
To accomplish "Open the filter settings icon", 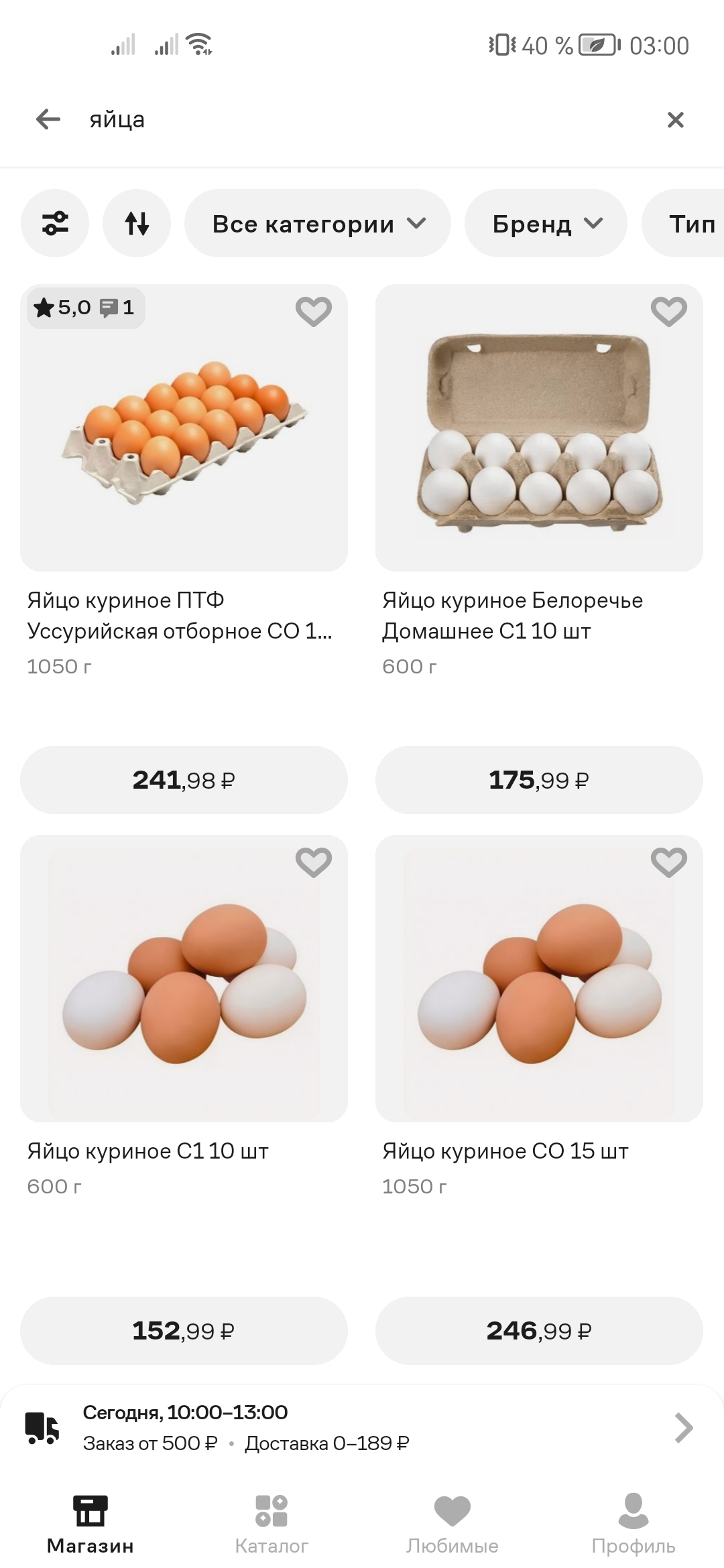I will [55, 223].
